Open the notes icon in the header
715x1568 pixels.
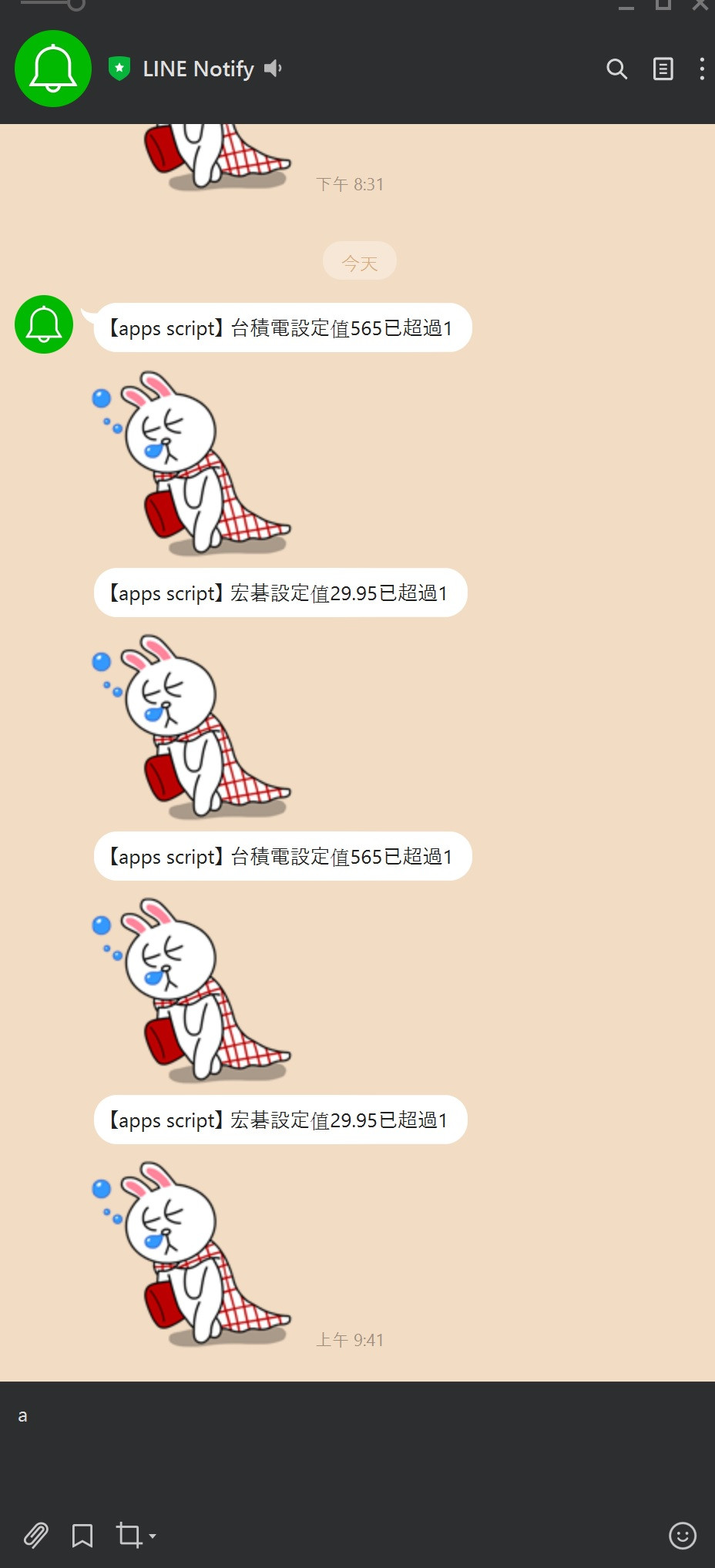[x=663, y=69]
